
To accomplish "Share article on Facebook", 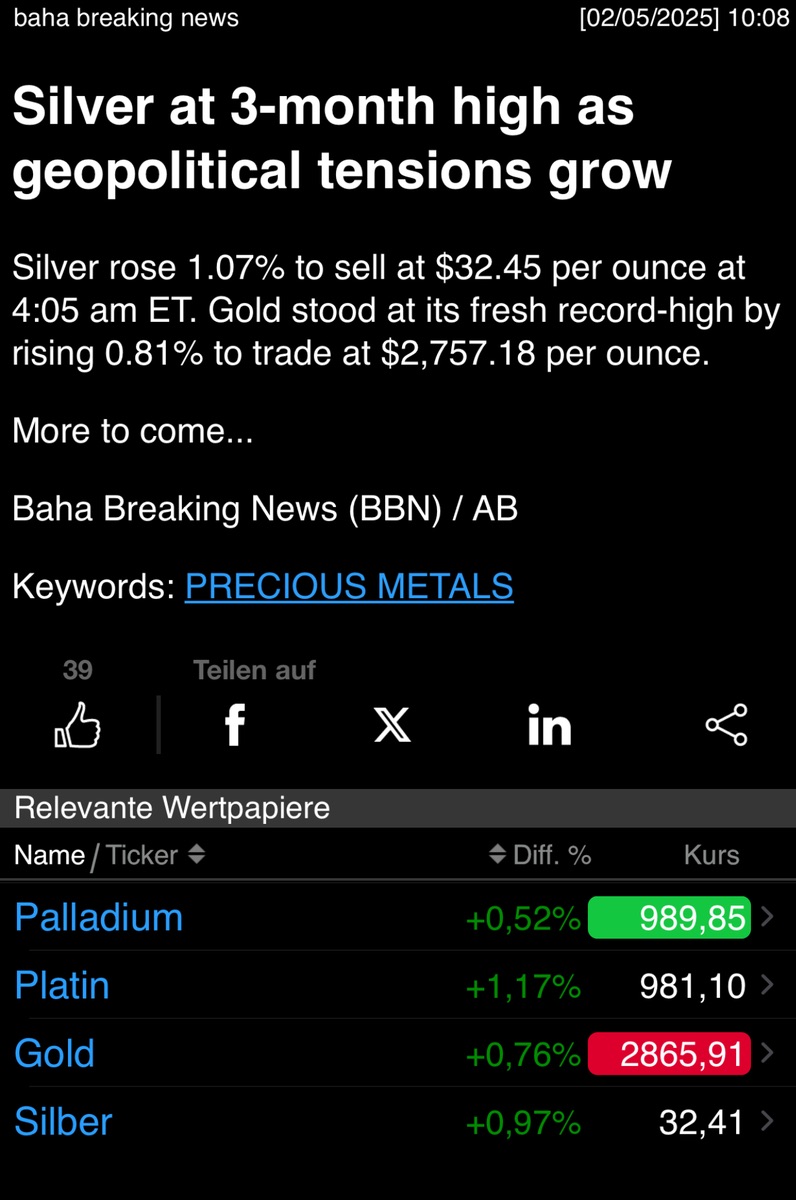I will point(234,724).
